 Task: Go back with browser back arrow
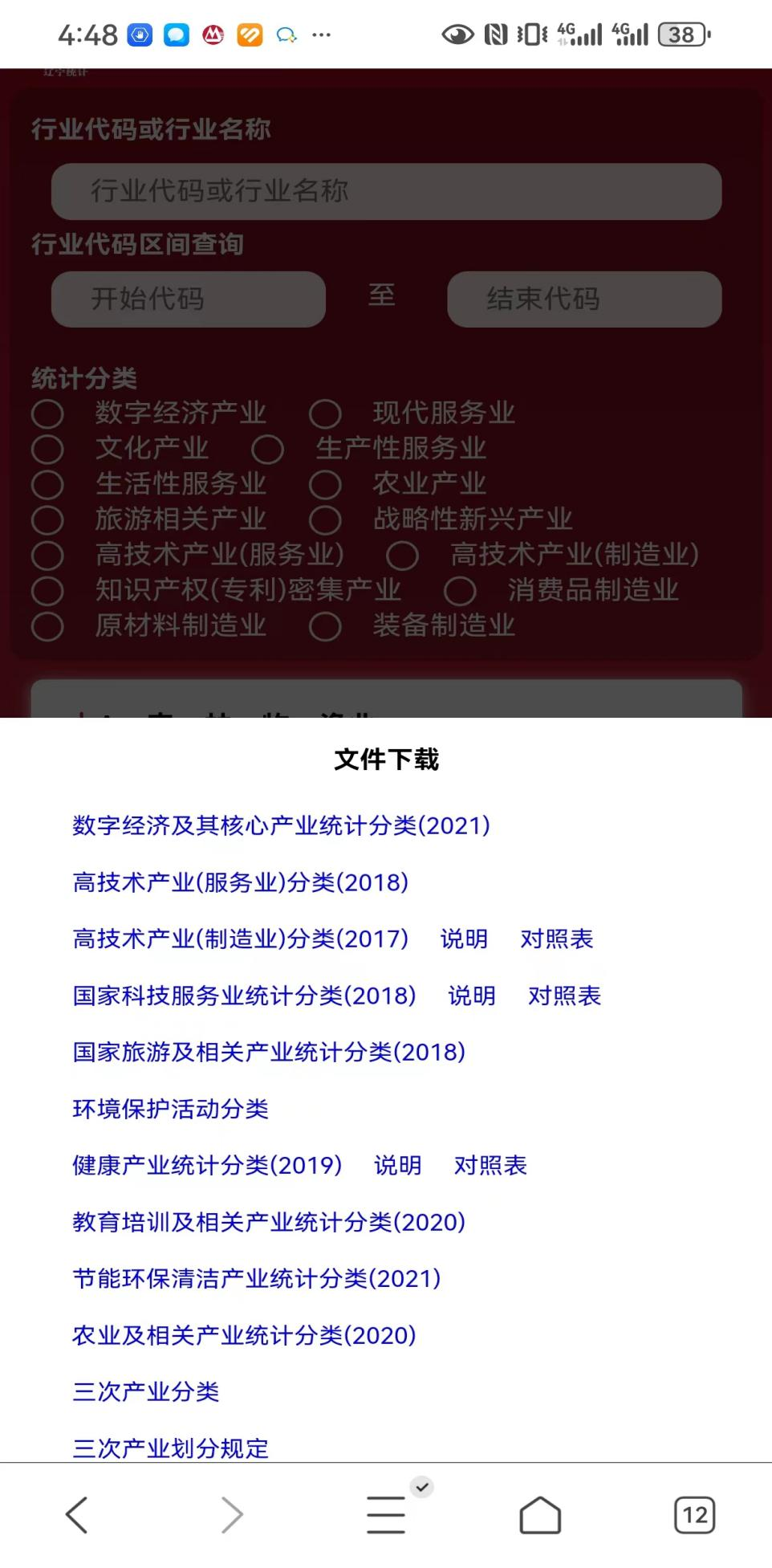click(77, 1515)
